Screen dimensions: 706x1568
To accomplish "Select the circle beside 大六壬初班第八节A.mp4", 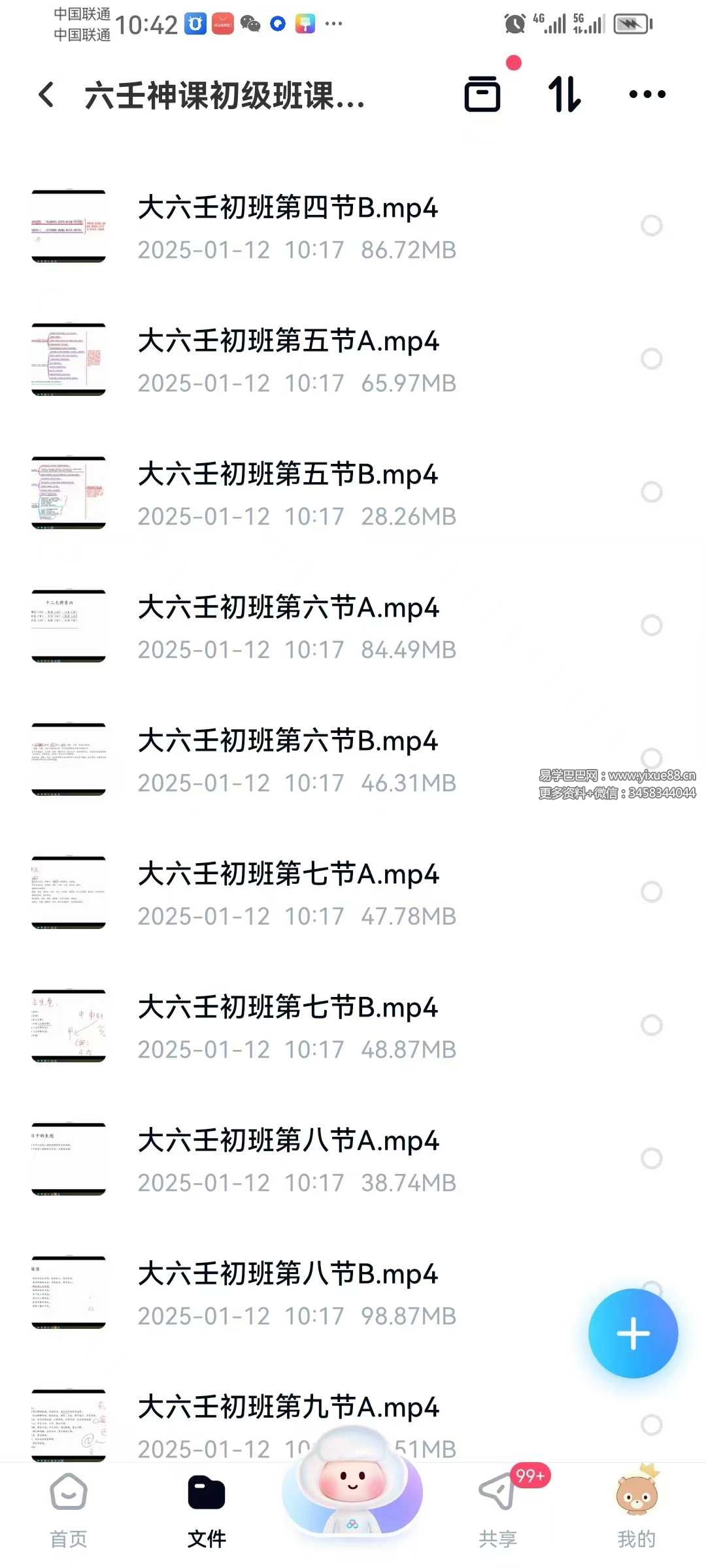I will pos(651,1158).
